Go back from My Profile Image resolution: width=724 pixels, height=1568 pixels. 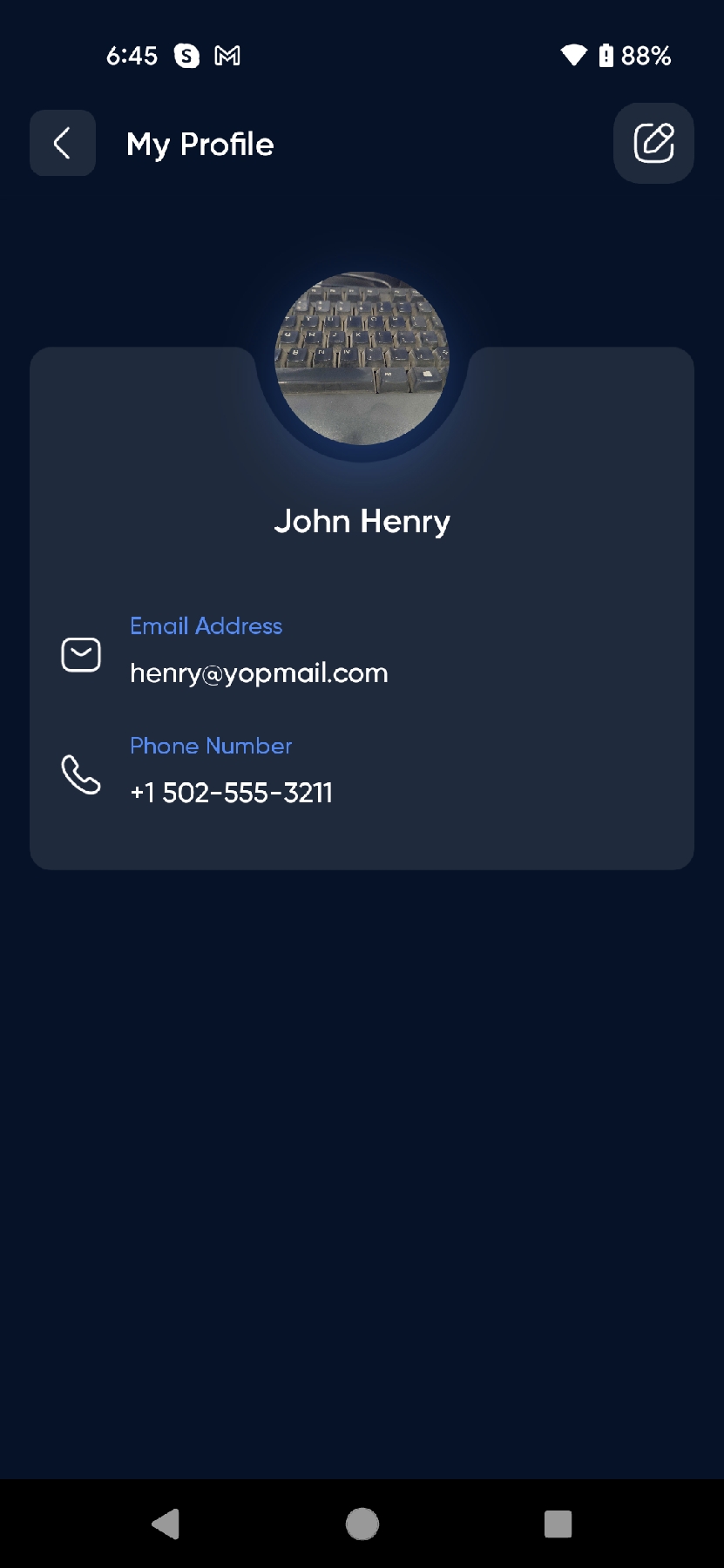tap(63, 143)
